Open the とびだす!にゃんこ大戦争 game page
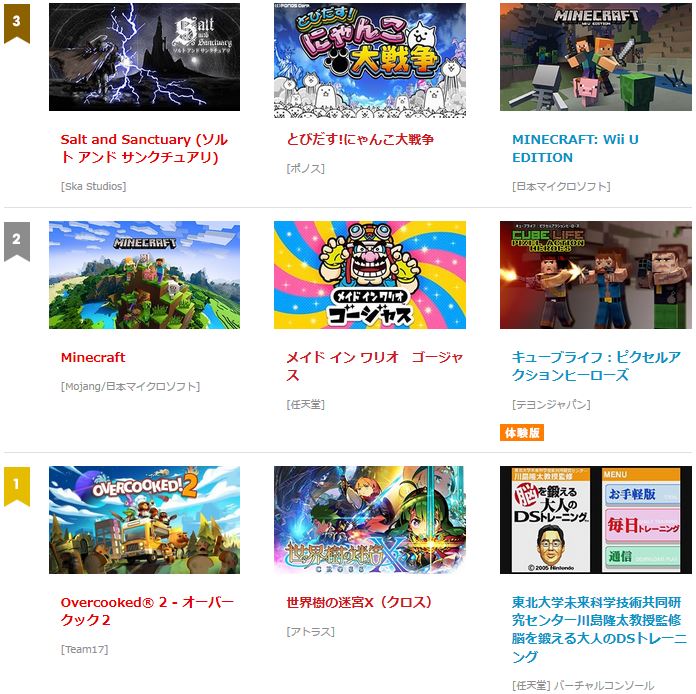This screenshot has width=696, height=694. pos(360,139)
